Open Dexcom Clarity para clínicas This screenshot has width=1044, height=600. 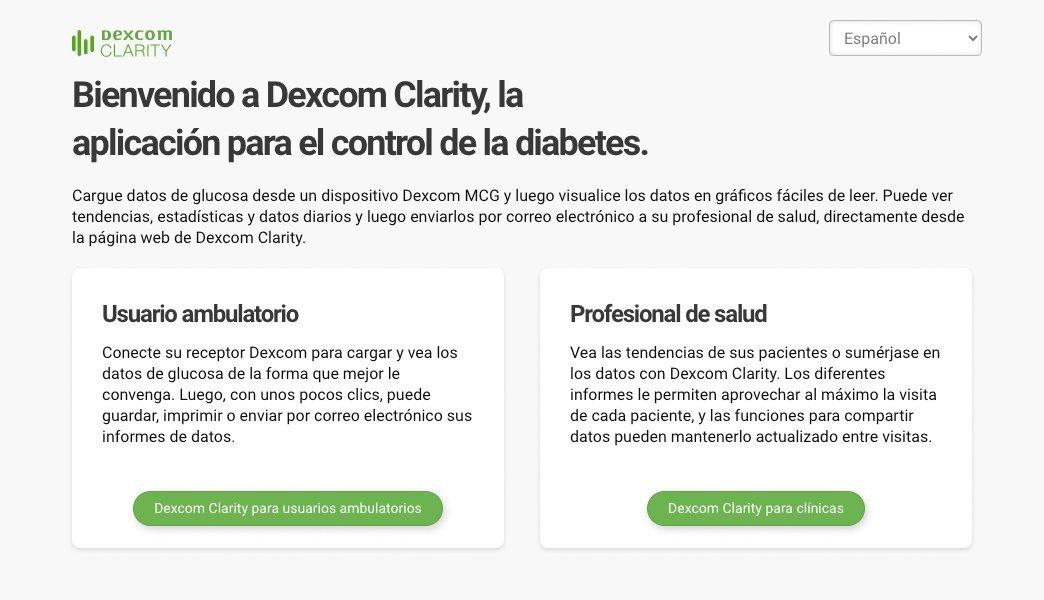[x=755, y=508]
